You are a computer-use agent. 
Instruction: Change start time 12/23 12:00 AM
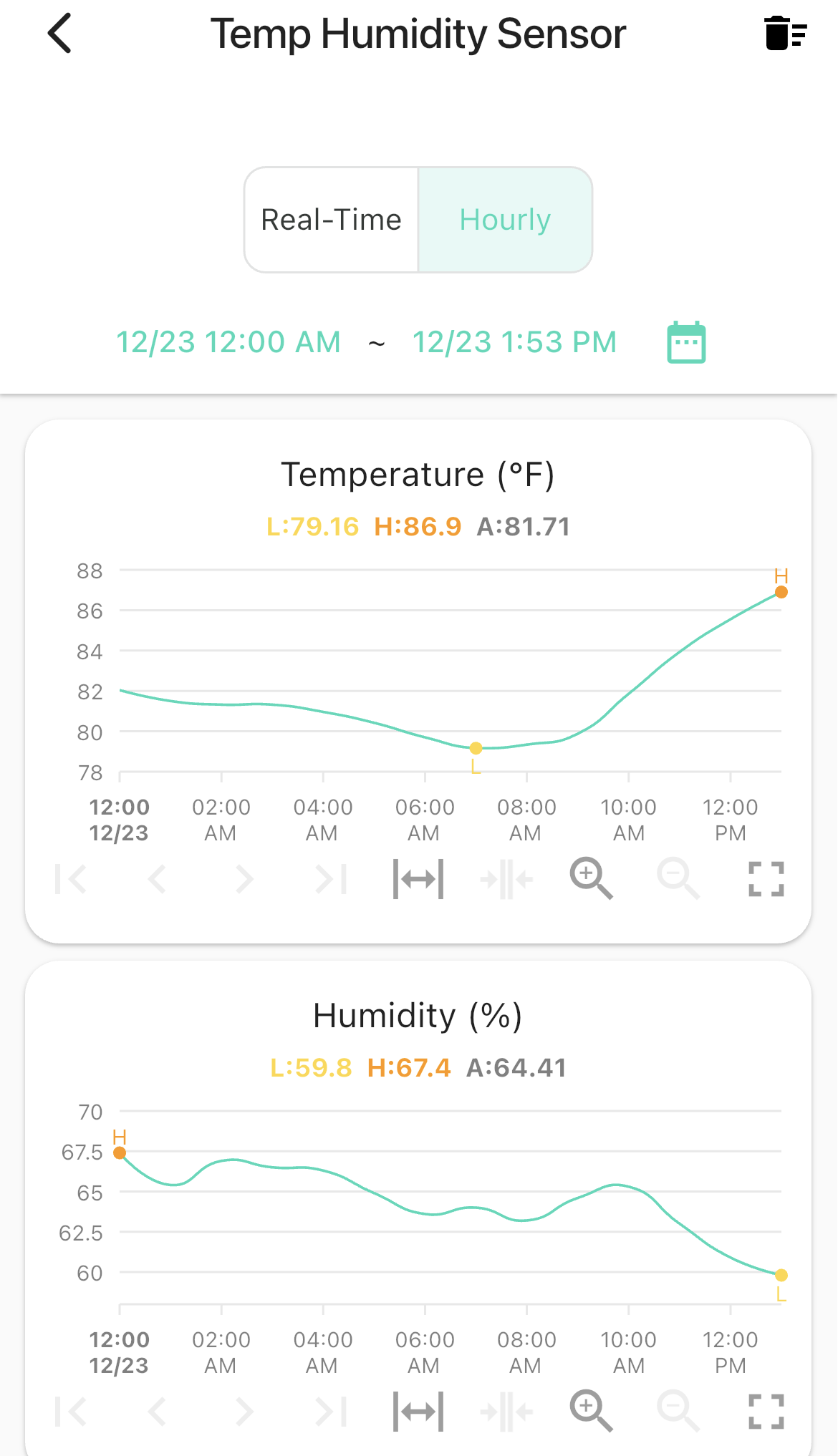click(228, 342)
